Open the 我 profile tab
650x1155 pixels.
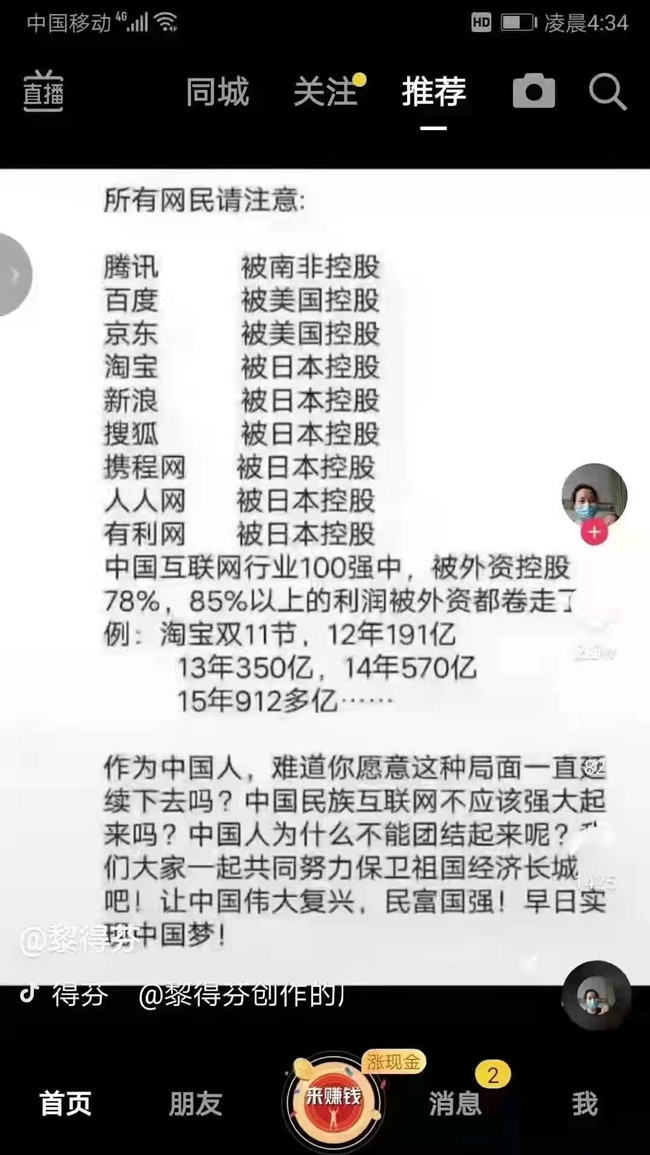click(585, 1103)
